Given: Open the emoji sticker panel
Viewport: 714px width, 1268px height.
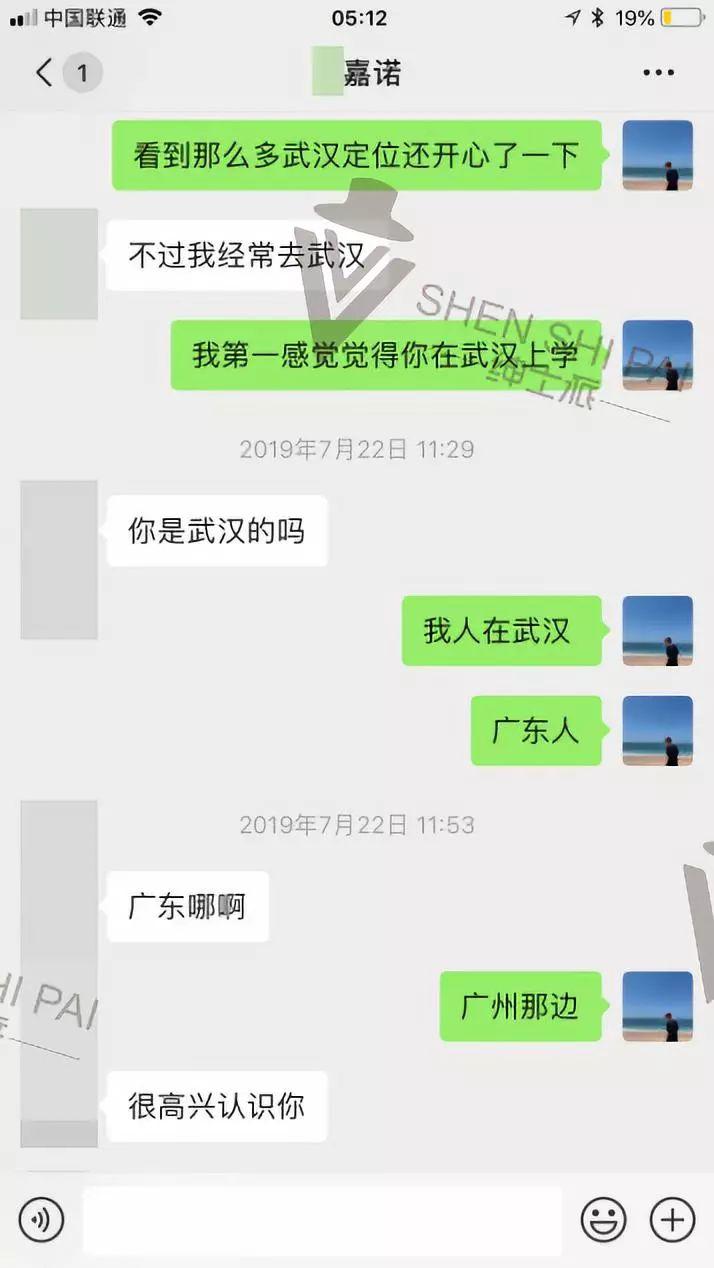Looking at the screenshot, I should point(604,1219).
